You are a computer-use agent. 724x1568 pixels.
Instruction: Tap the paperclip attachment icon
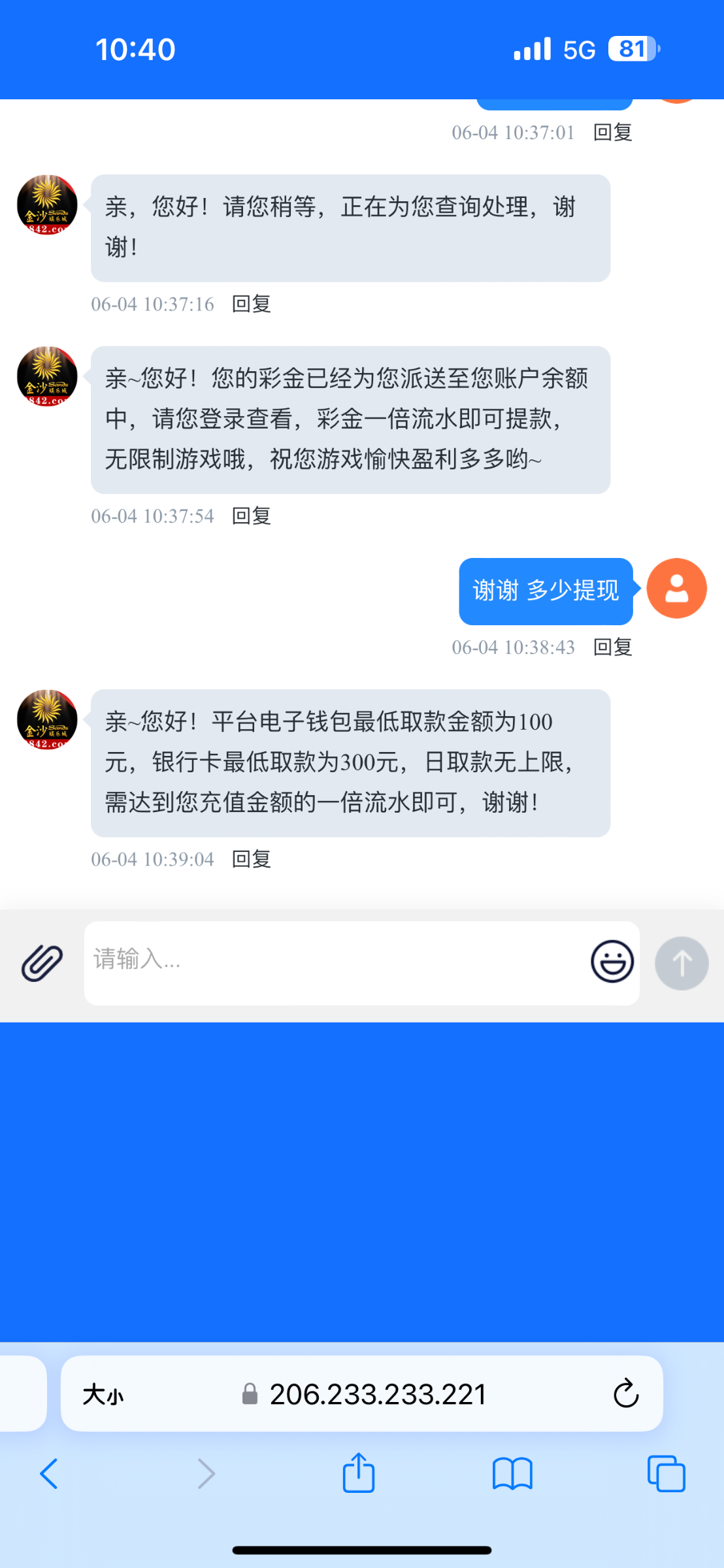pyautogui.click(x=42, y=963)
